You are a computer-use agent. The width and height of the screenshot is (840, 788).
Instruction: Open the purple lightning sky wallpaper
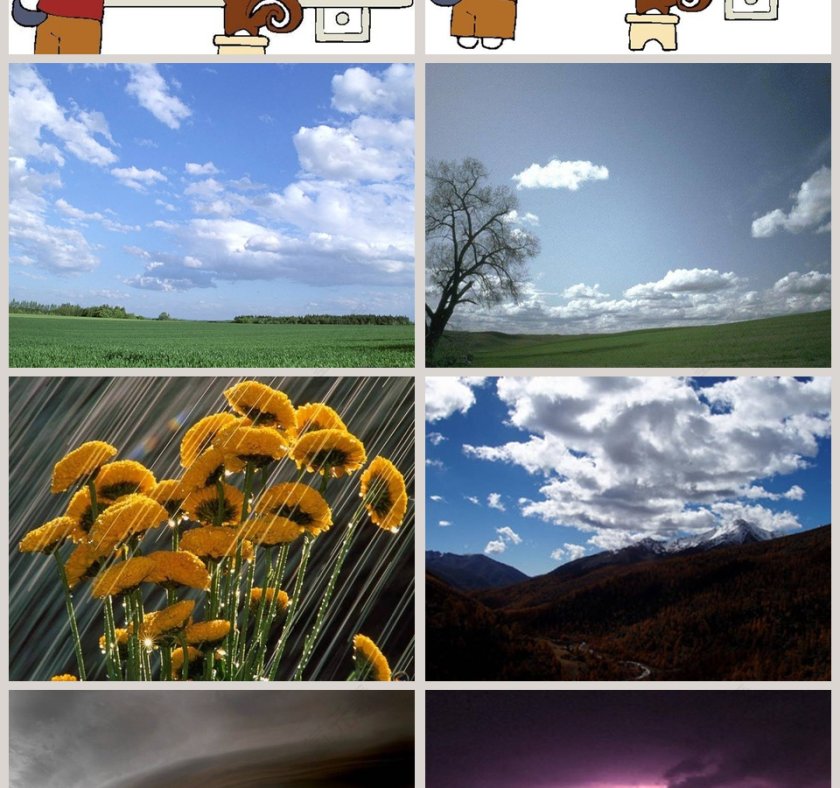627,740
